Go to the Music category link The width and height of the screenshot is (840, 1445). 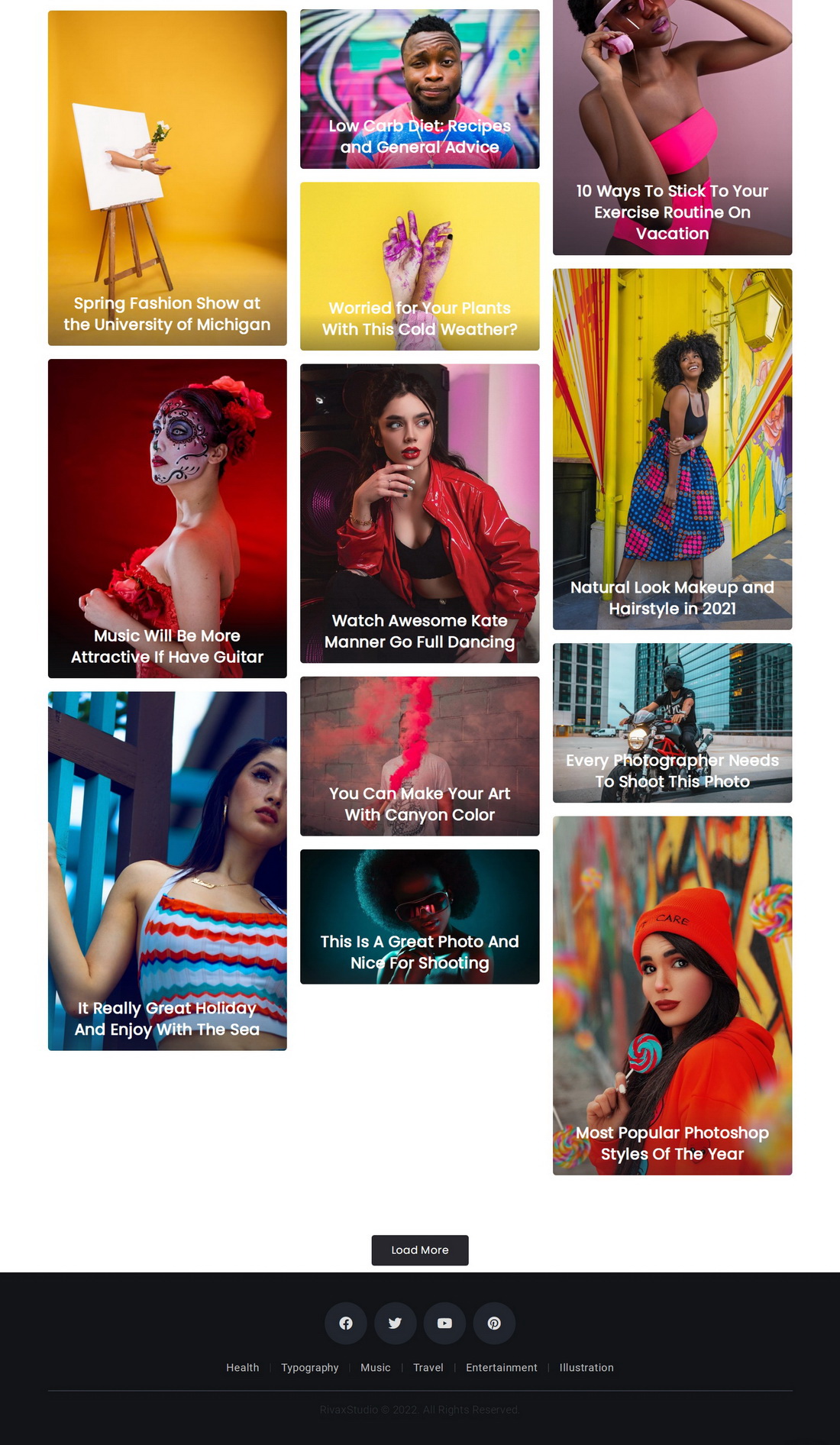coord(375,1368)
